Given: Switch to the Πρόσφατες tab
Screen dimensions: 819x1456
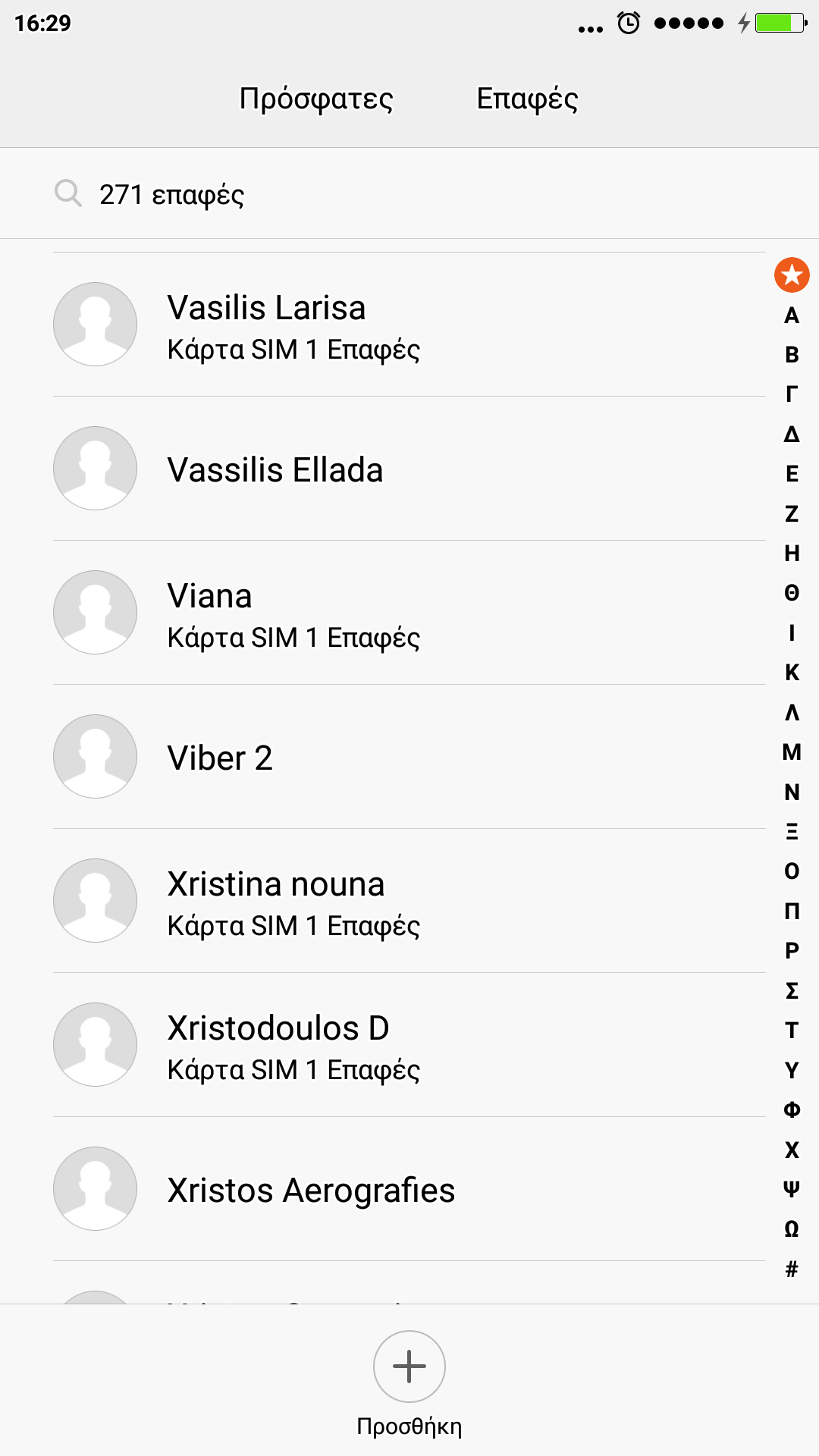Looking at the screenshot, I should [x=316, y=99].
